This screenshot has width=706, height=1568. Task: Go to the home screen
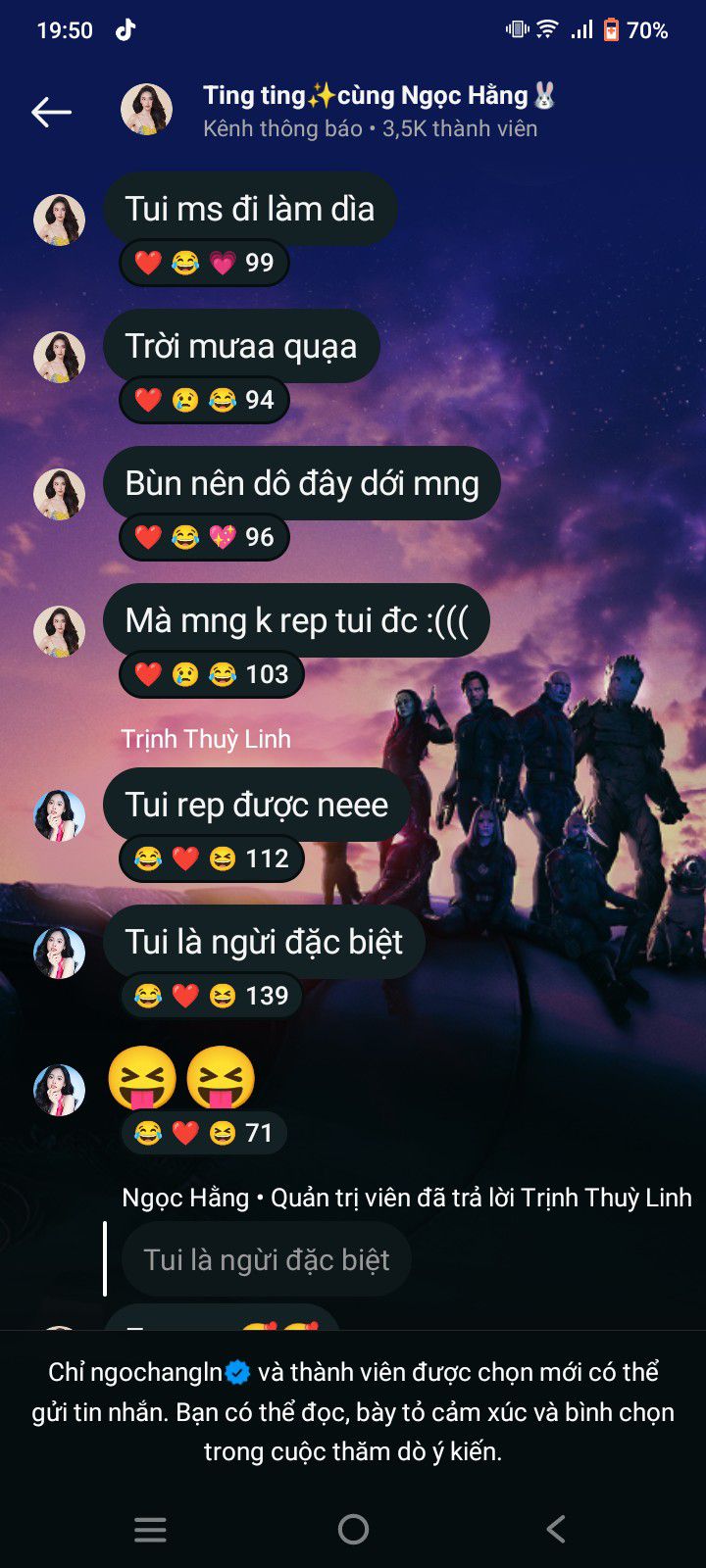tap(353, 1529)
